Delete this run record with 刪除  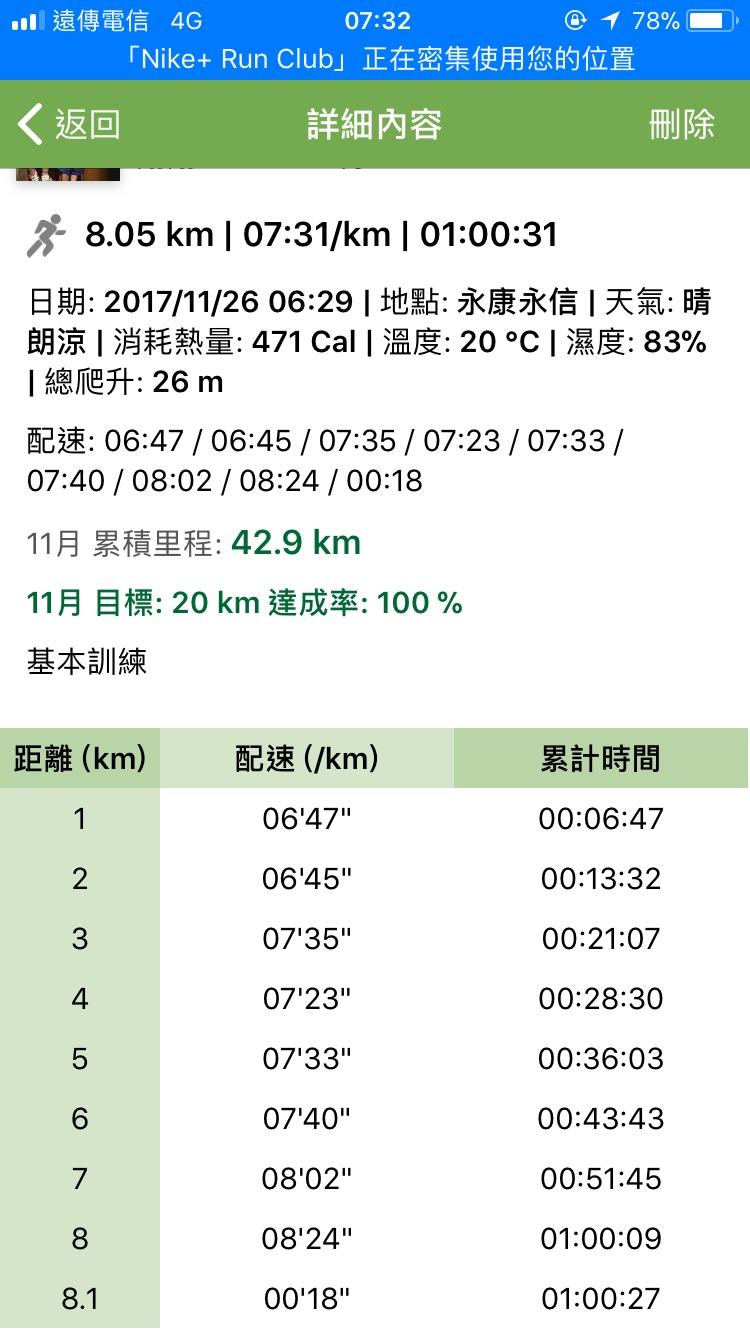[681, 125]
